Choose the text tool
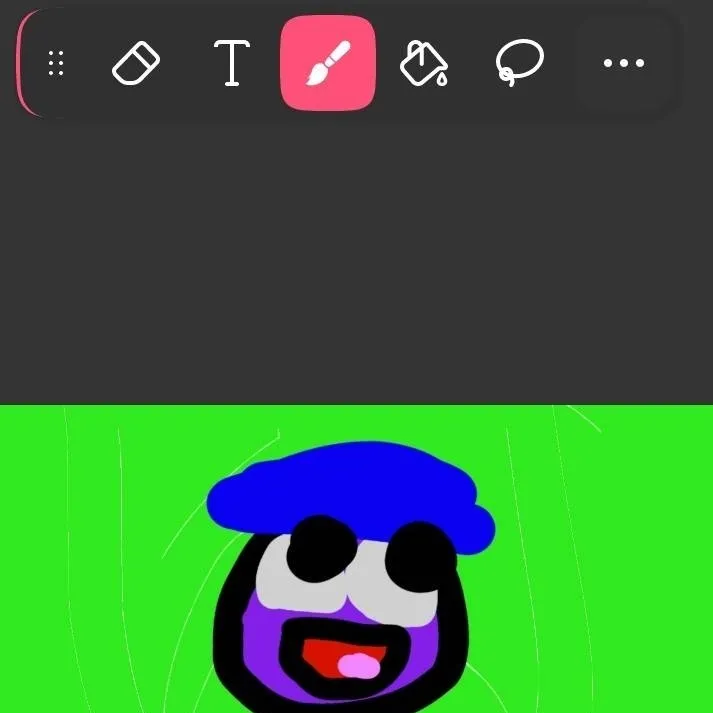 (x=232, y=64)
